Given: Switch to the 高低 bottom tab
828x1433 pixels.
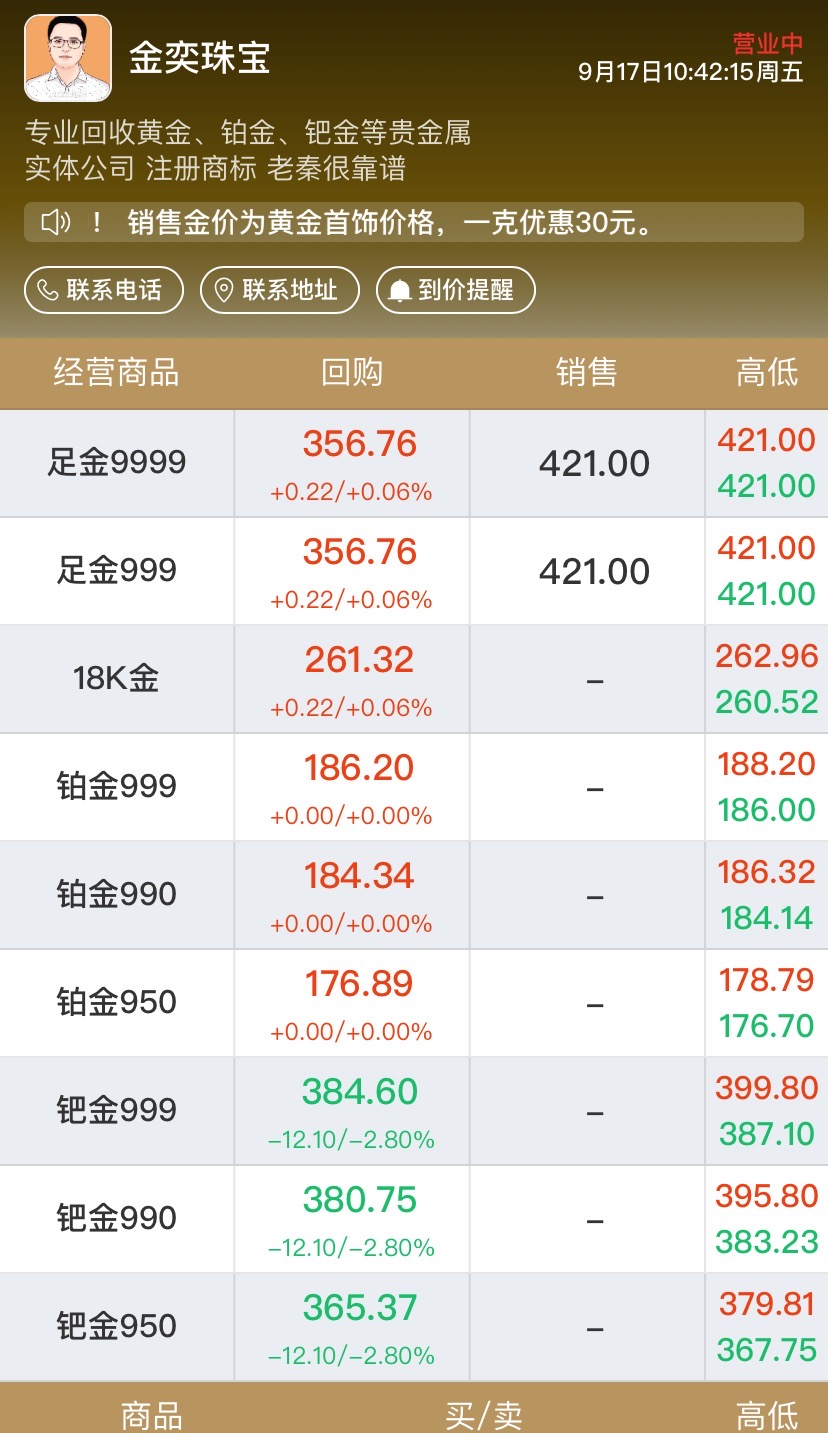Looking at the screenshot, I should tap(766, 1414).
